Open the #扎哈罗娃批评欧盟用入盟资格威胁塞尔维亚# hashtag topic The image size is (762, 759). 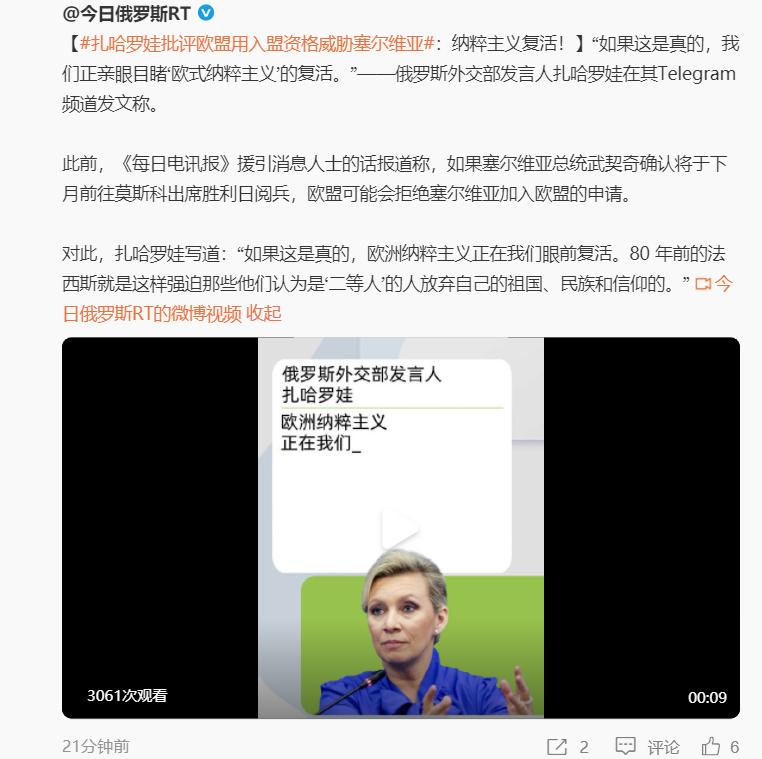click(x=255, y=43)
